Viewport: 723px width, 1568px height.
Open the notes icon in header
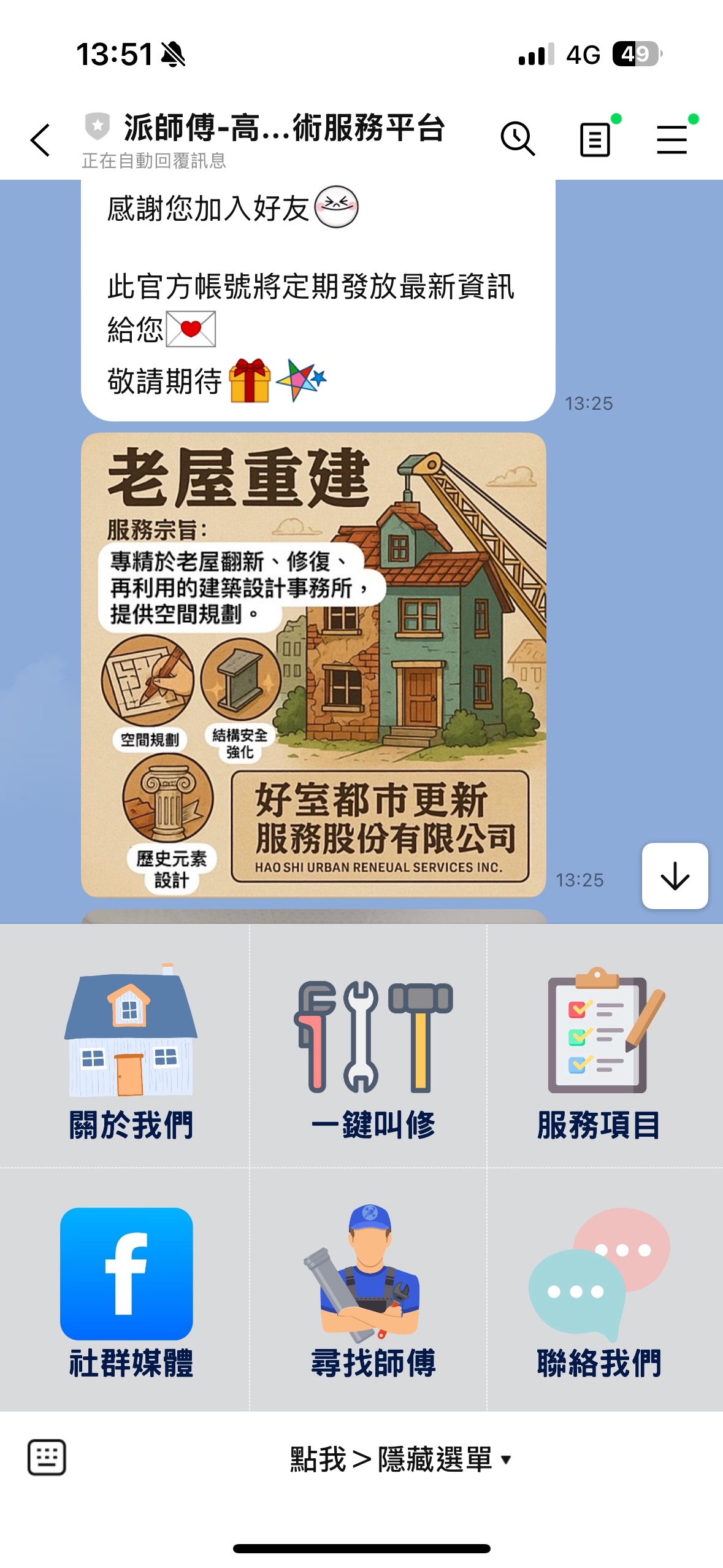[595, 139]
